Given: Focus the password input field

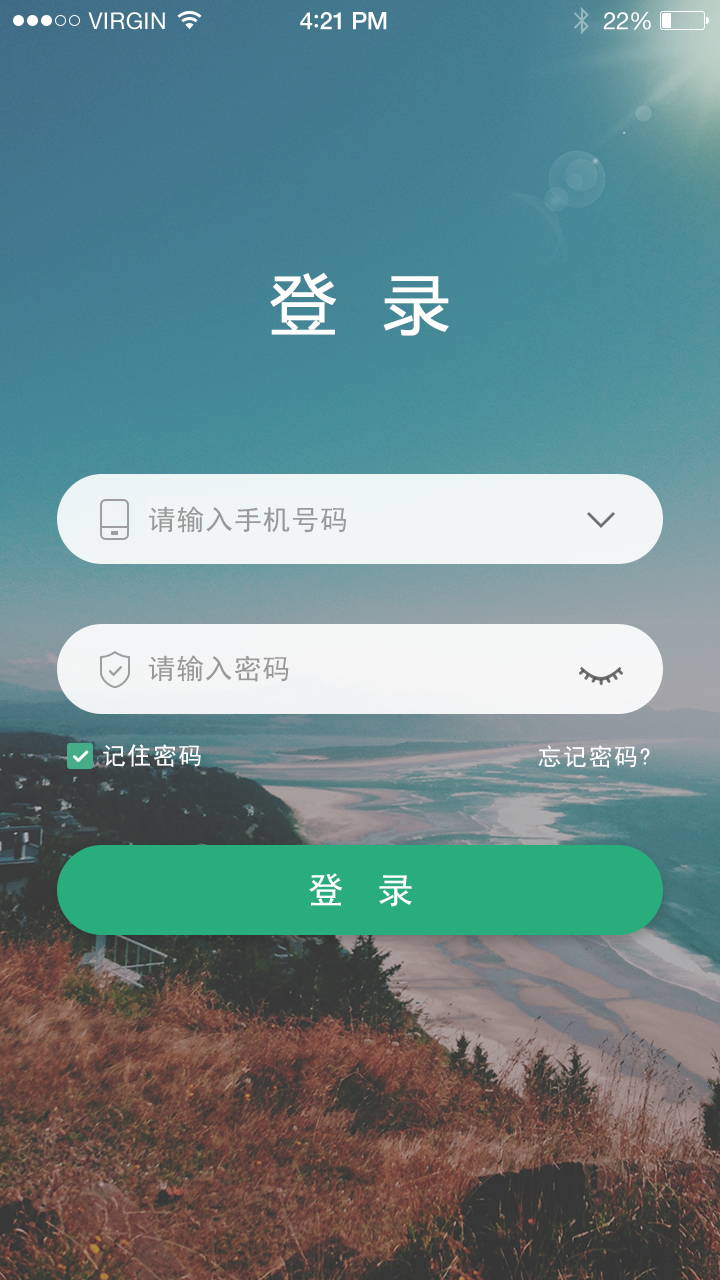Looking at the screenshot, I should [x=340, y=669].
